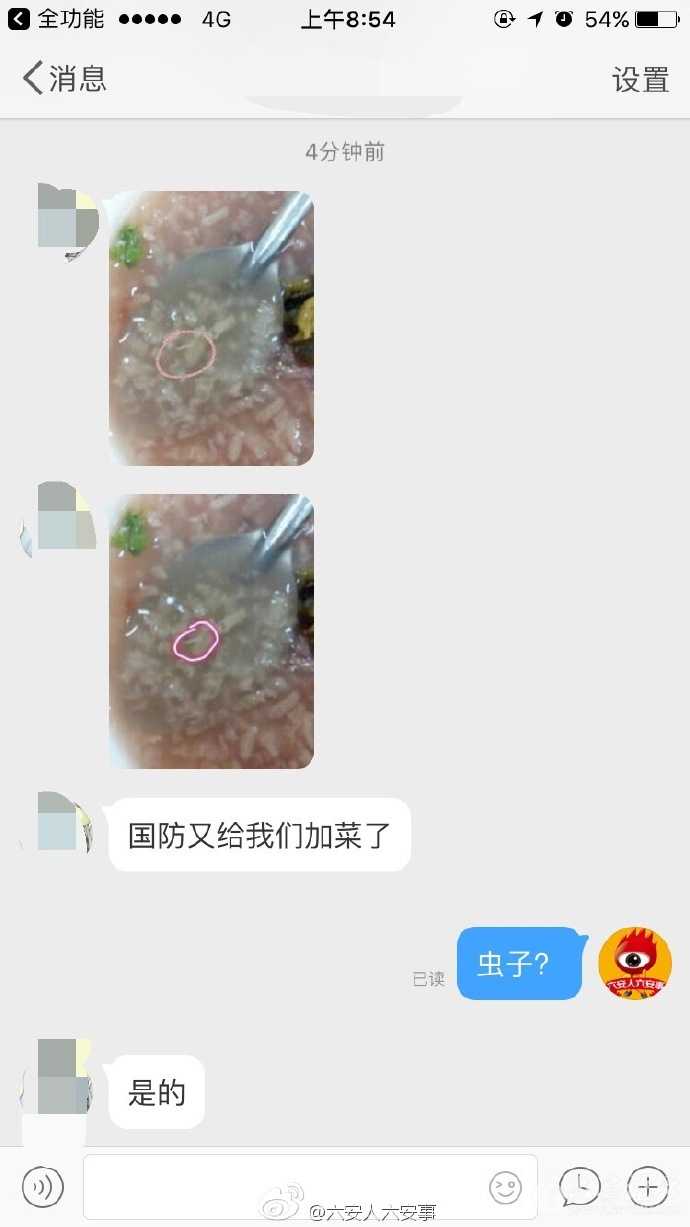The width and height of the screenshot is (690, 1227).
Task: Open the first porridge photo
Action: point(211,328)
